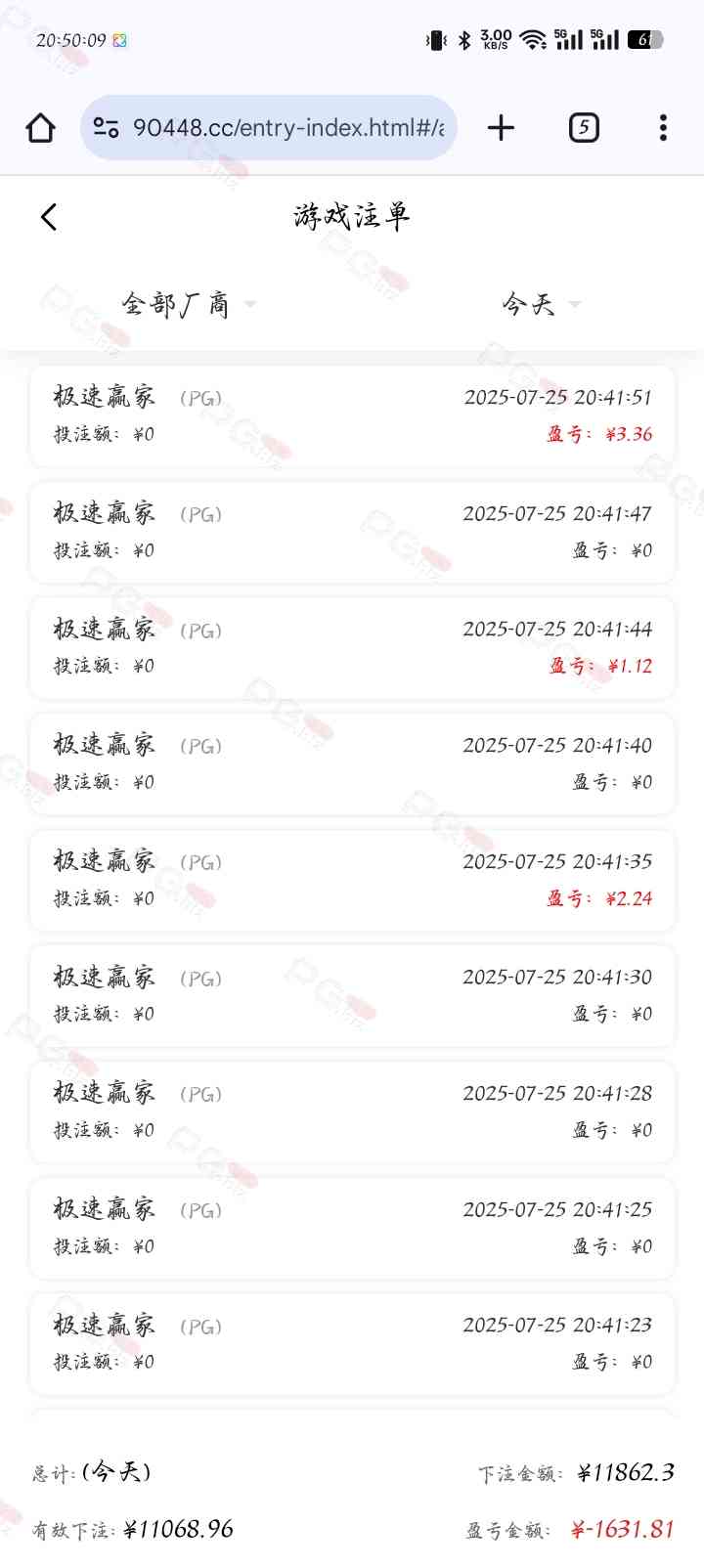Open the browser home page

(x=41, y=128)
